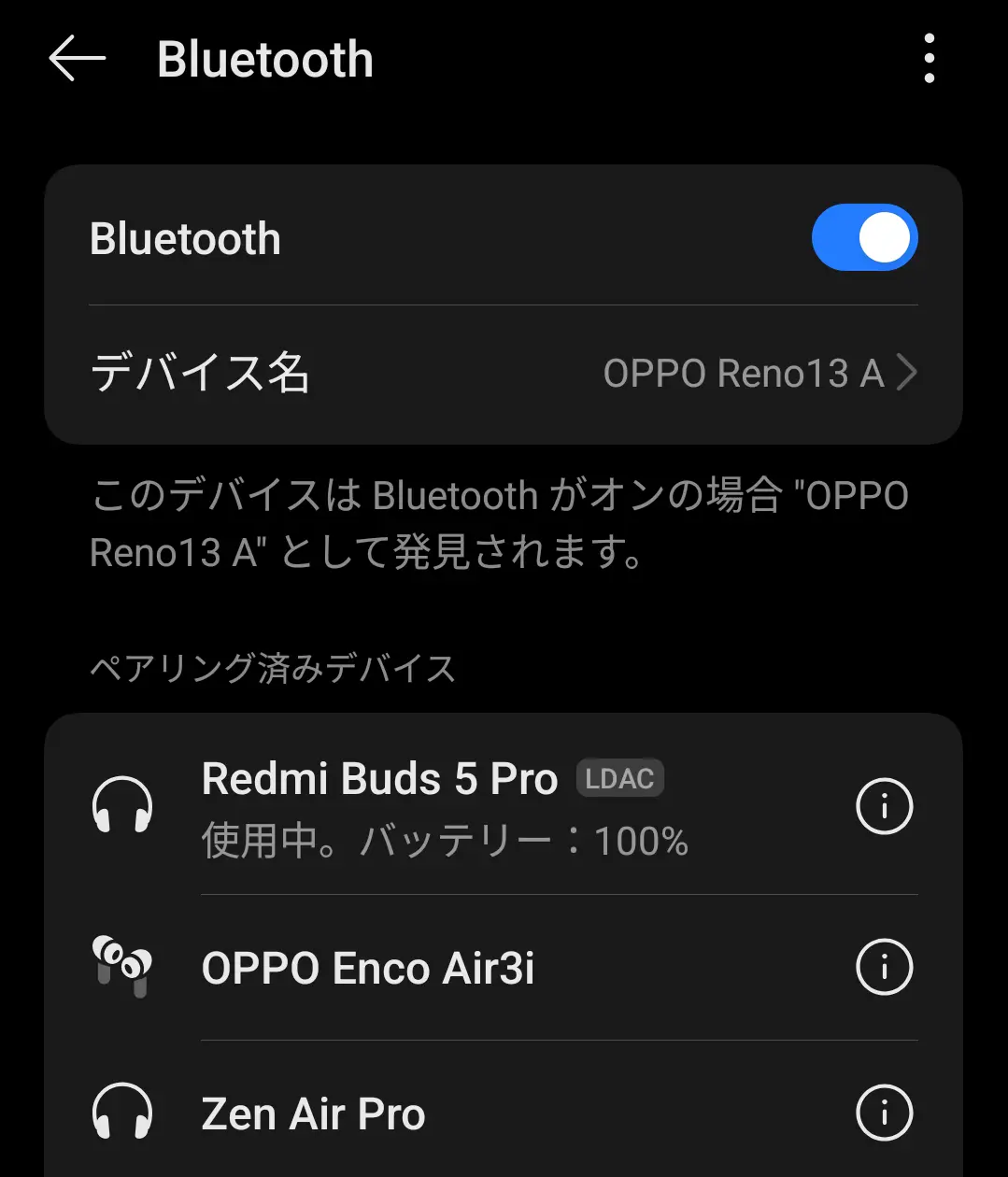Tap the headphones icon beside Redmi Buds 5 Pro

point(123,806)
